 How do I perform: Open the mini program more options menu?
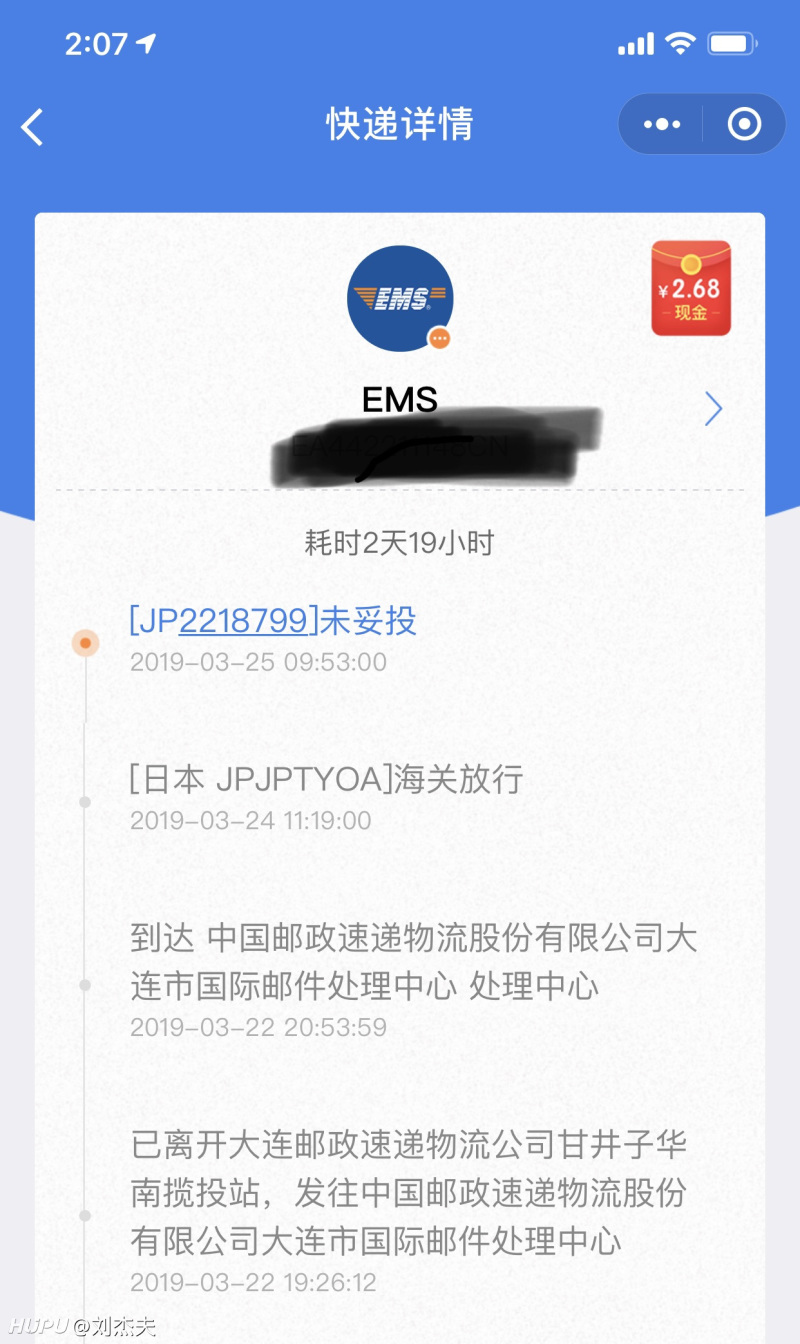pos(661,124)
